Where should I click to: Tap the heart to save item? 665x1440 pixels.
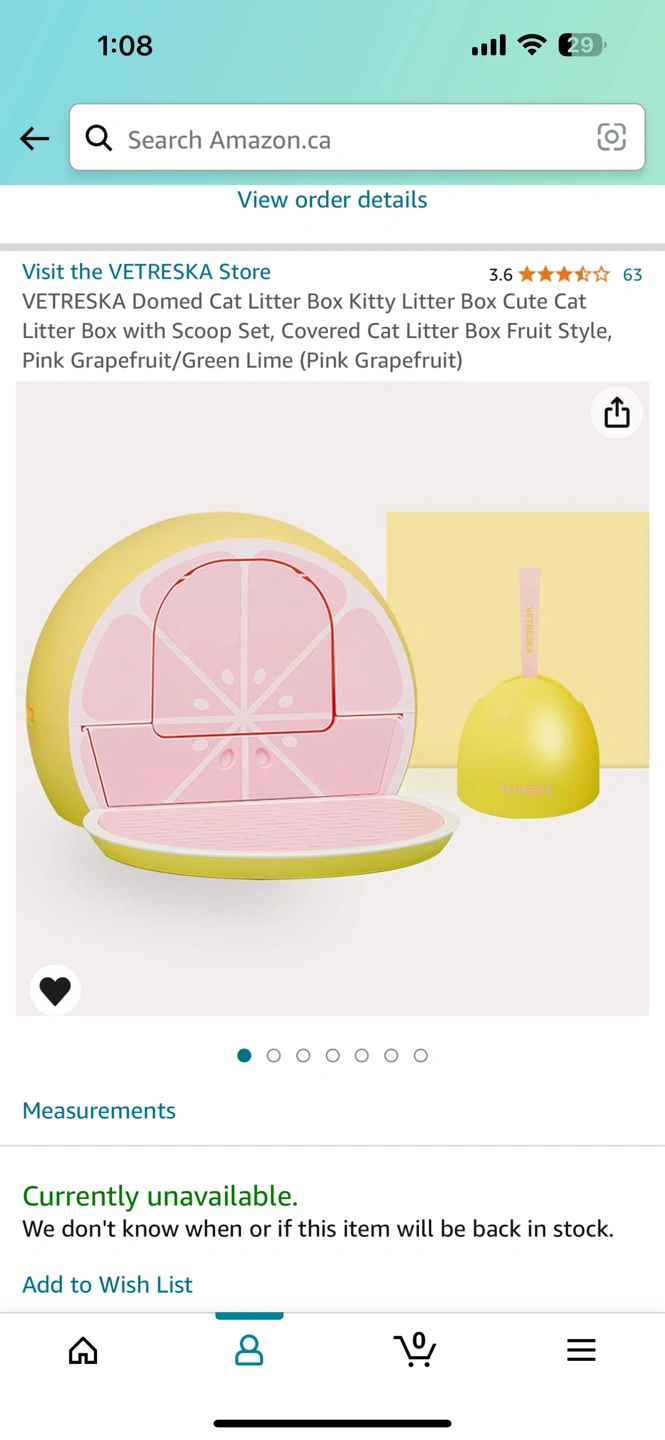coord(55,990)
